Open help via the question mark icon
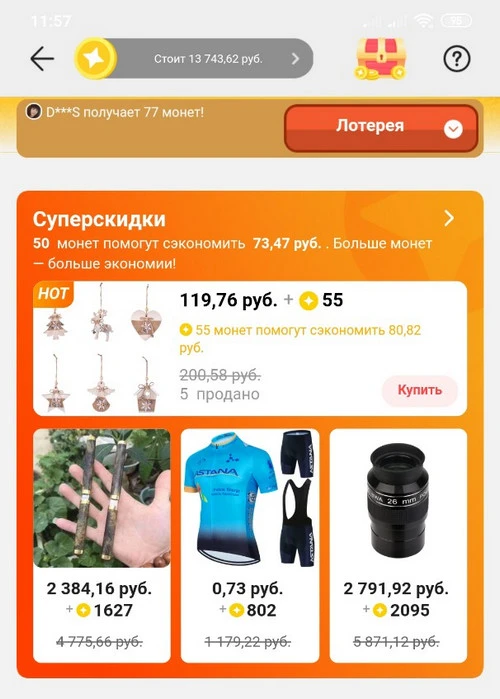 point(457,58)
